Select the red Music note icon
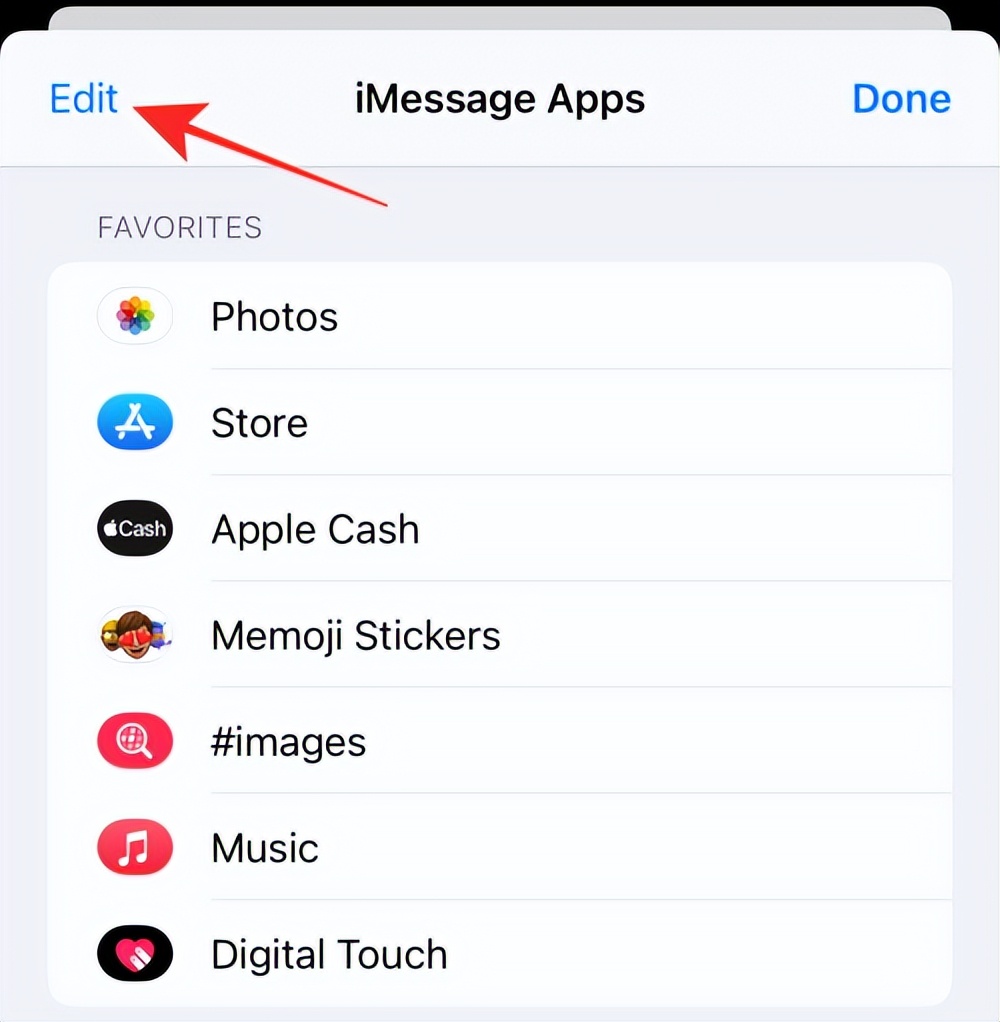Viewport: 1000px width, 1022px height. [x=135, y=847]
